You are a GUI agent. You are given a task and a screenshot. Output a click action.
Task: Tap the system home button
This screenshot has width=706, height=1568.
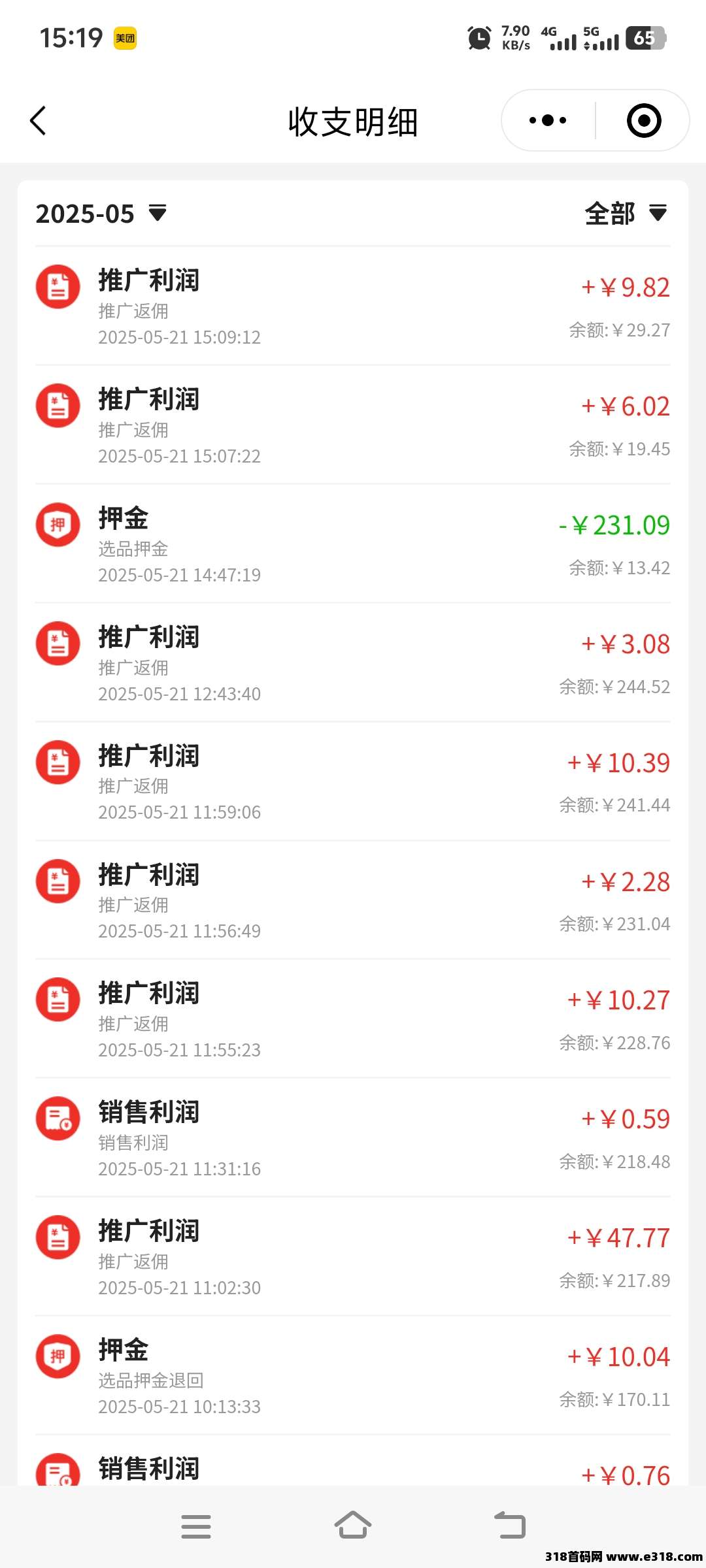pyautogui.click(x=353, y=1526)
